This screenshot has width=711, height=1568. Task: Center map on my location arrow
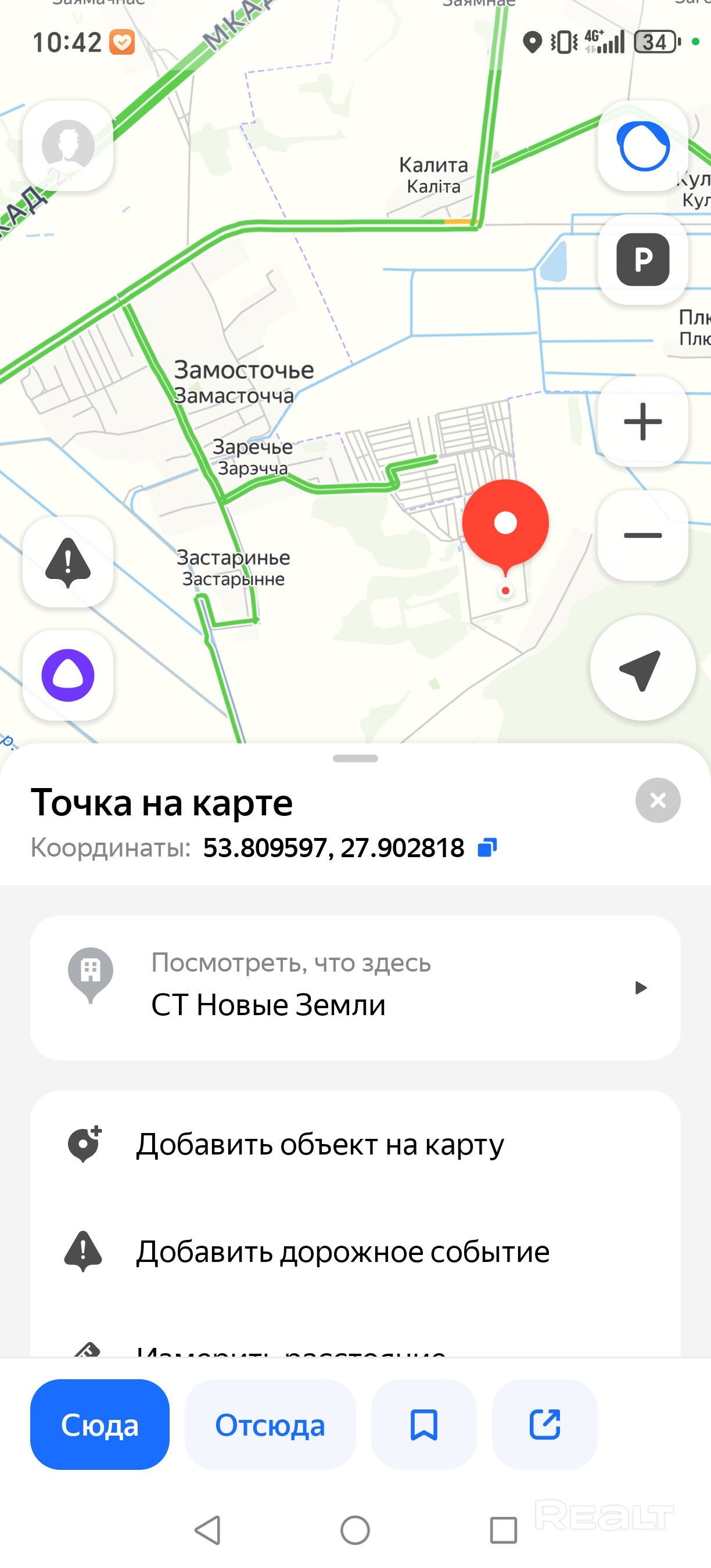pyautogui.click(x=642, y=668)
